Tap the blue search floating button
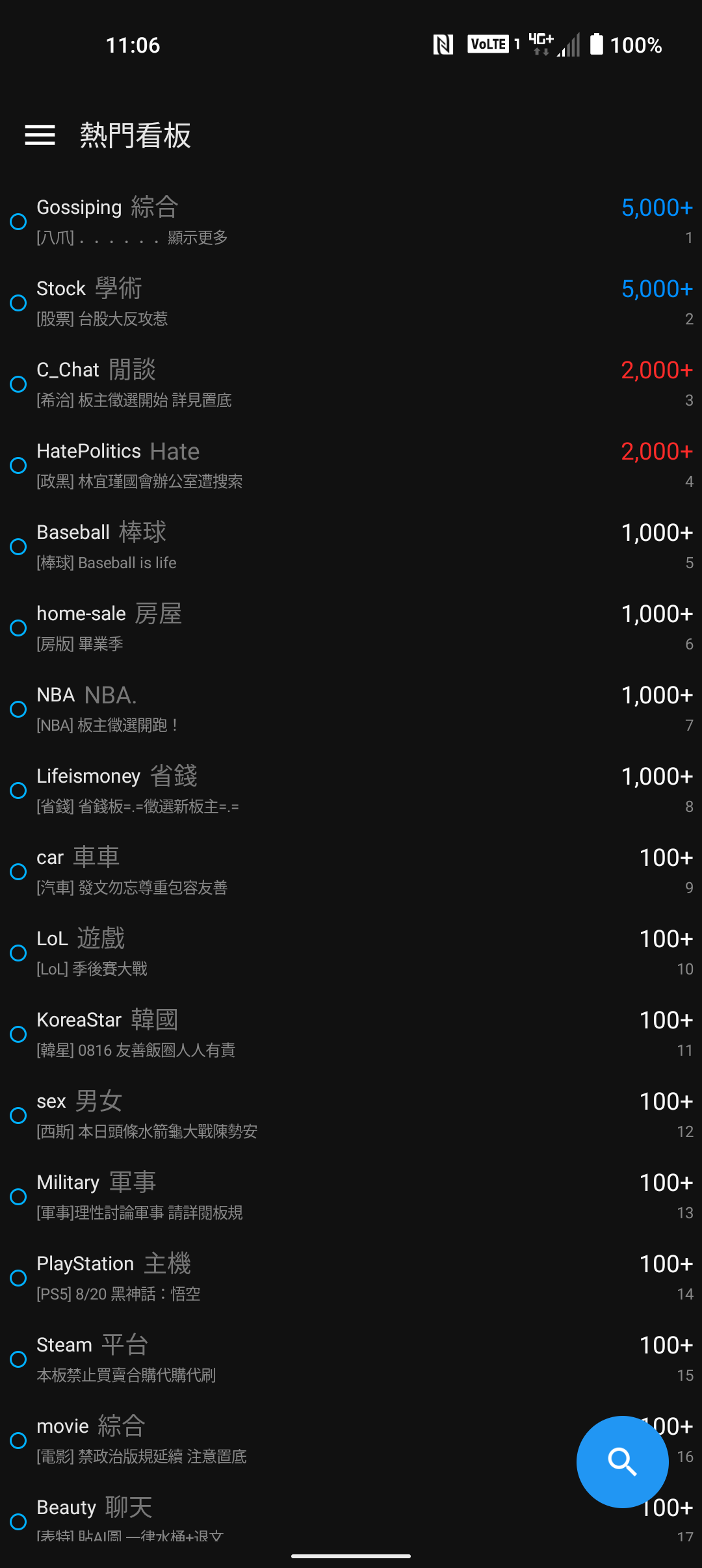The height and width of the screenshot is (1568, 702). coord(622,1461)
